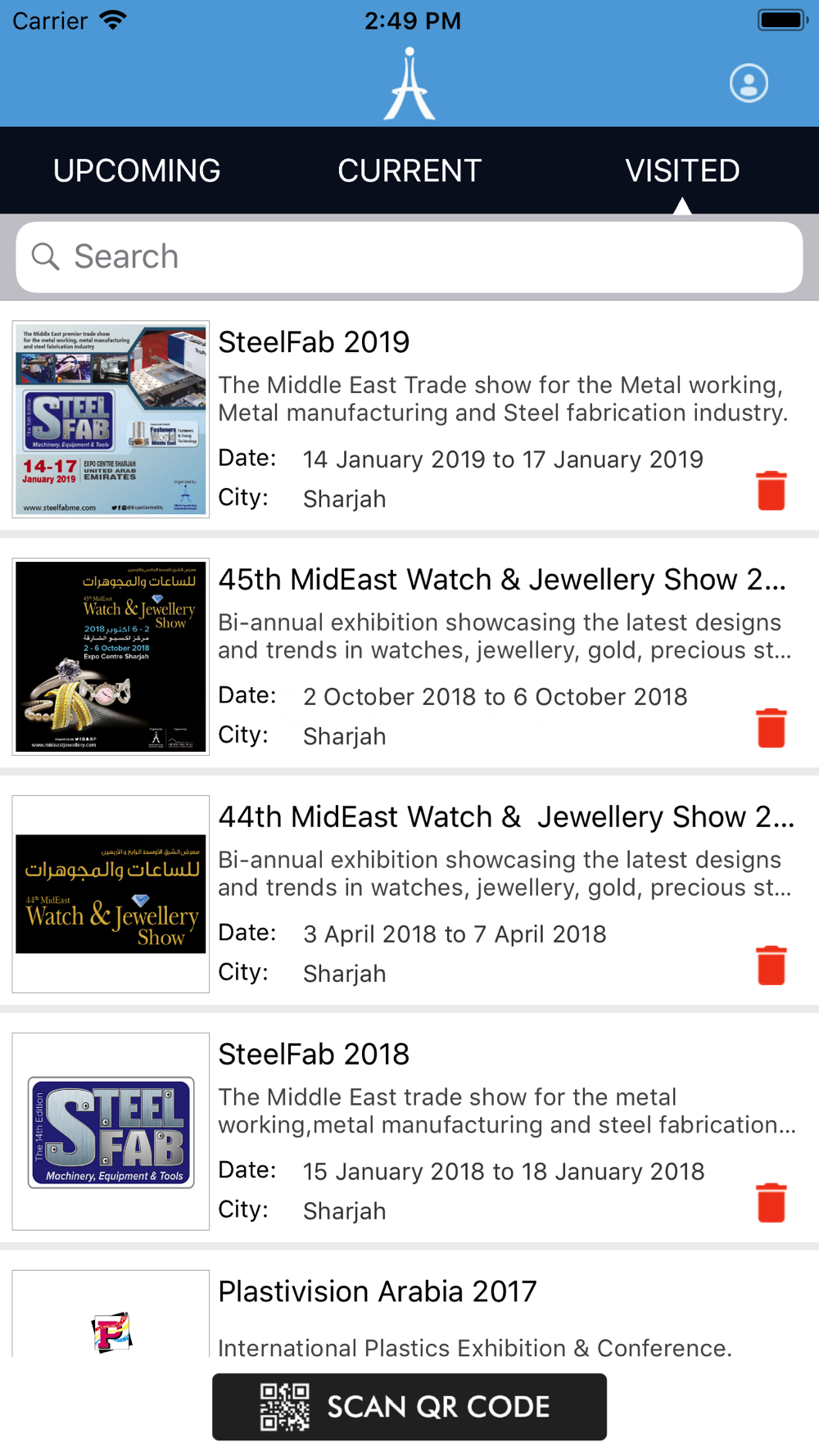Open the SteelFab 2018 event
The height and width of the screenshot is (1456, 819).
(x=409, y=1132)
